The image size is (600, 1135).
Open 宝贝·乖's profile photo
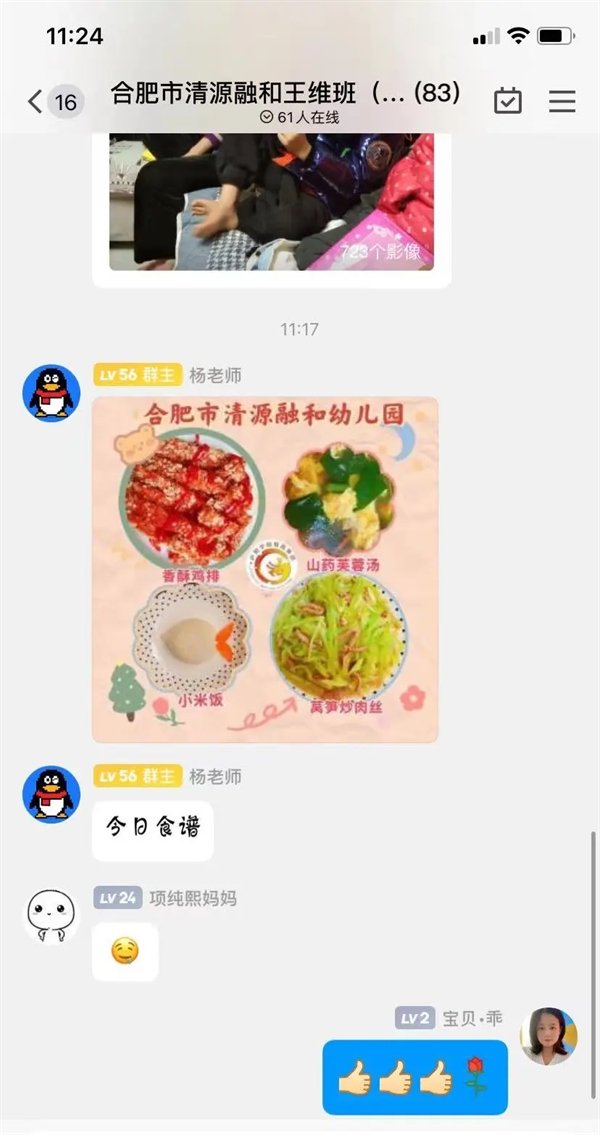548,1035
